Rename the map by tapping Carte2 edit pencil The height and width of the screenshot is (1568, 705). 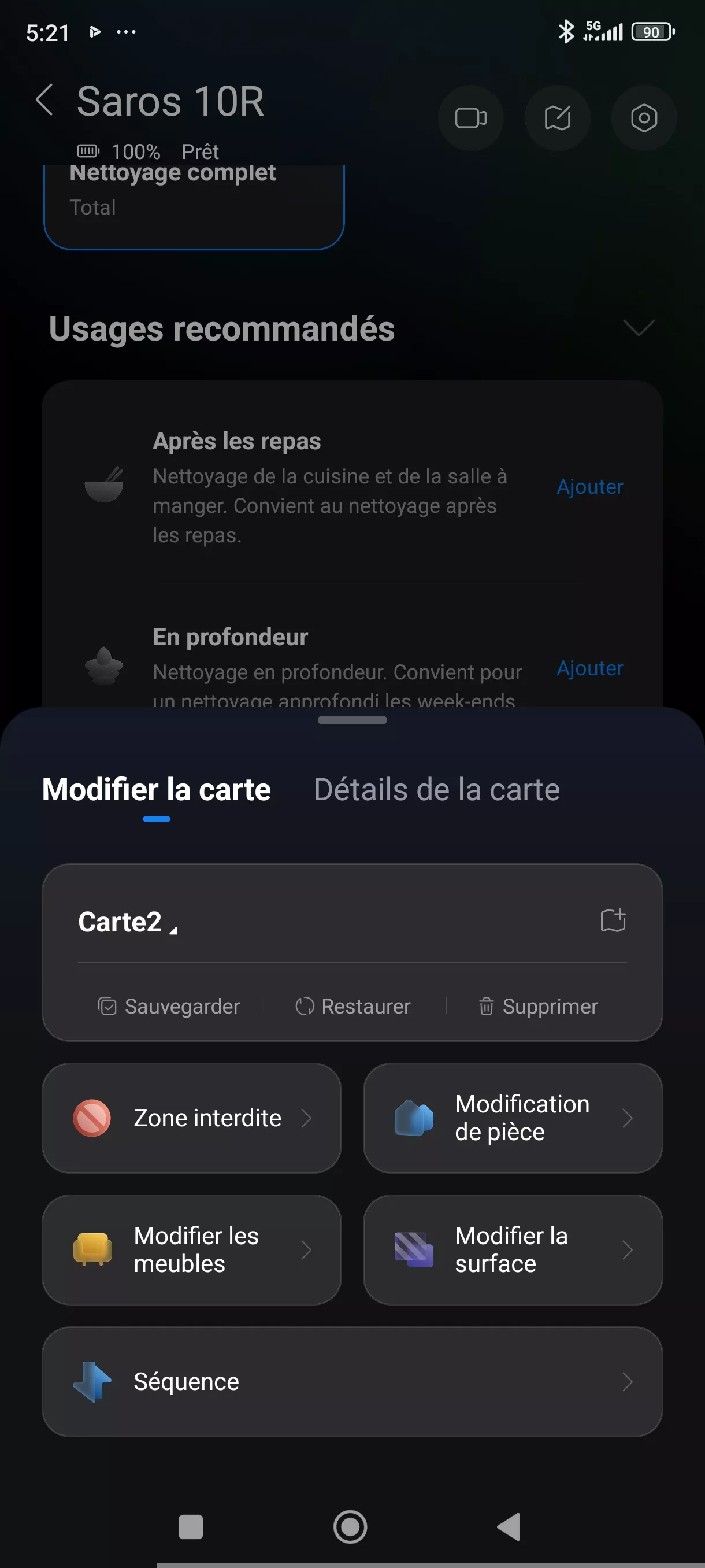[x=173, y=929]
